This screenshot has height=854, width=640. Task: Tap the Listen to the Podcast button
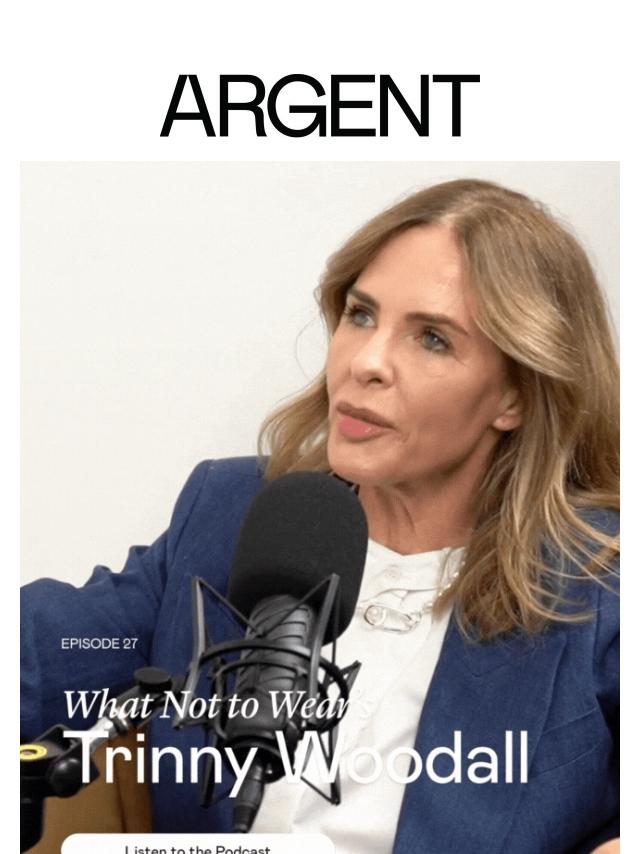[197, 847]
